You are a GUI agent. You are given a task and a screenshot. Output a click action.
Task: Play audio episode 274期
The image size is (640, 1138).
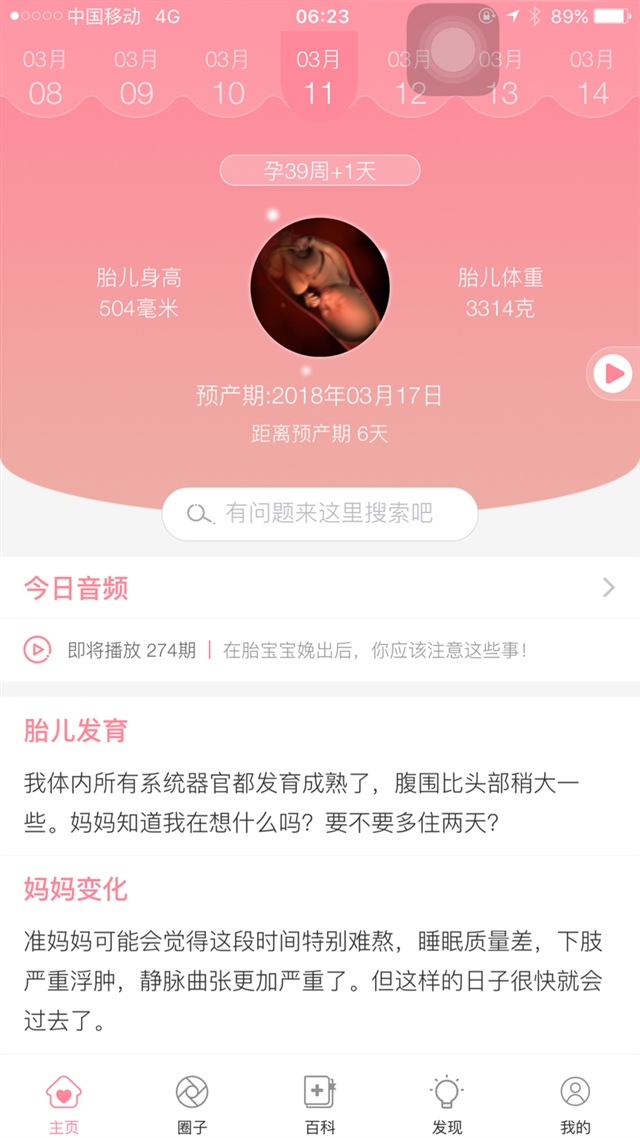pyautogui.click(x=37, y=650)
